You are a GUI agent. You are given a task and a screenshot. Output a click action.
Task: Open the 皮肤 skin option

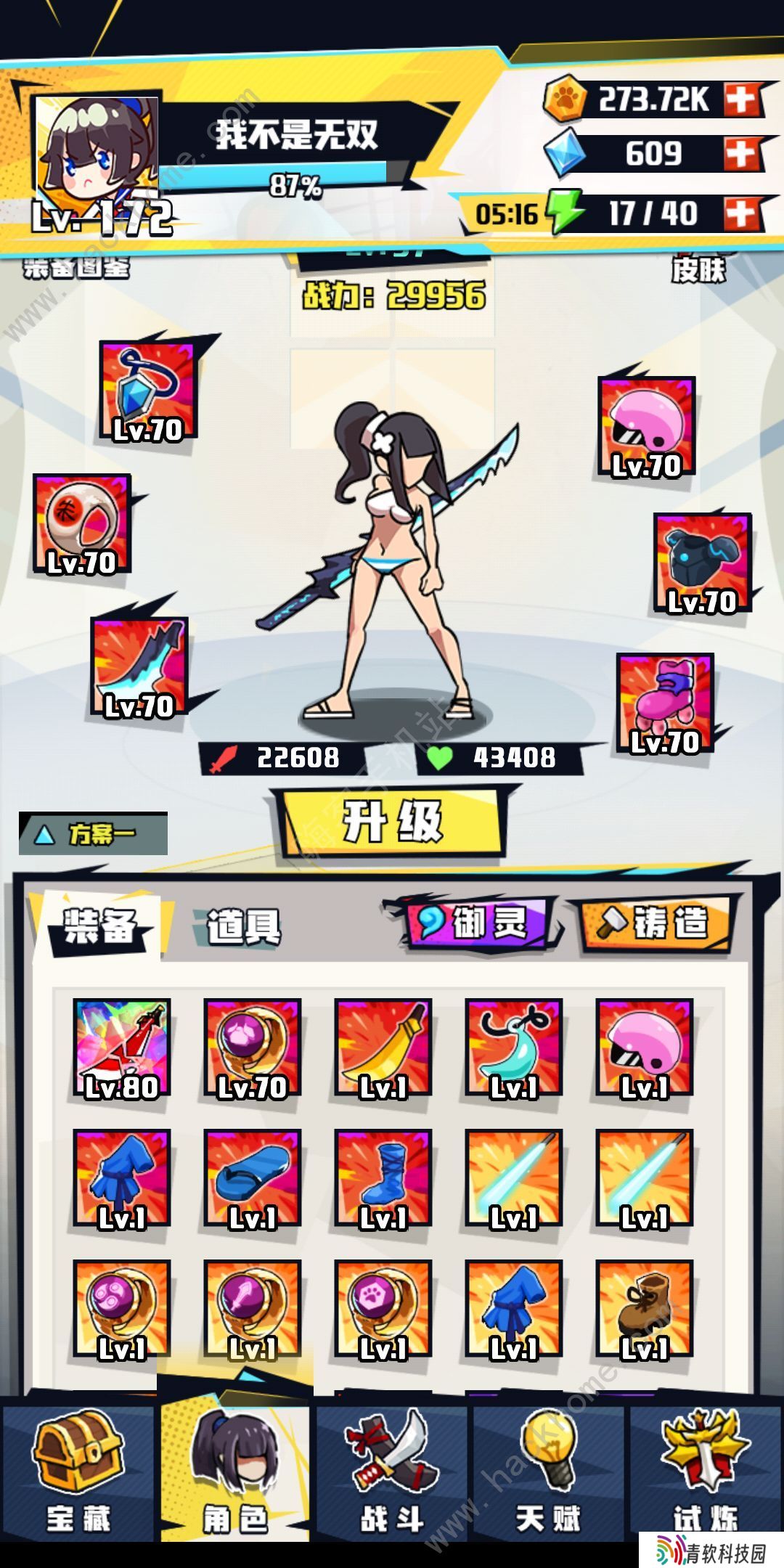[x=698, y=271]
